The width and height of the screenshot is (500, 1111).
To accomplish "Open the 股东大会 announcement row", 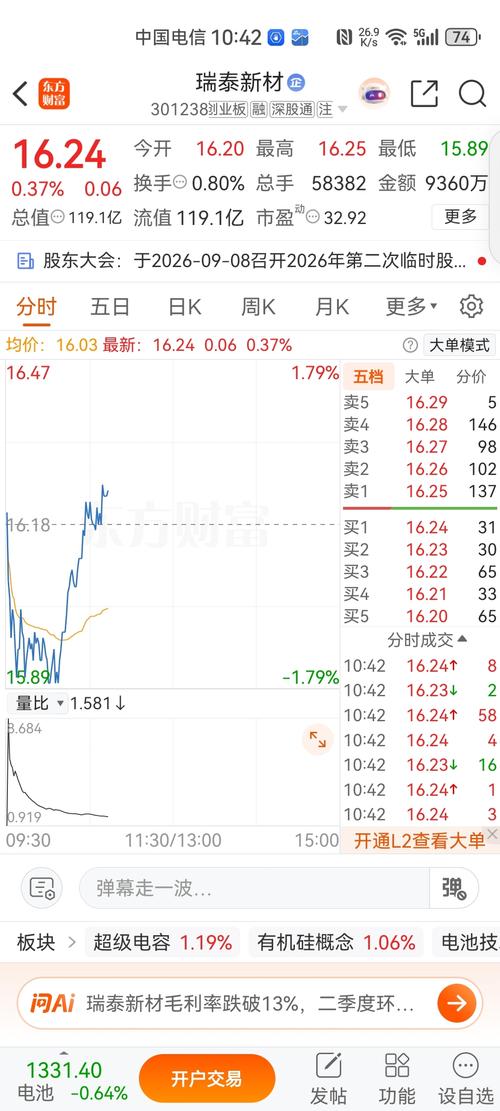I will (x=250, y=261).
